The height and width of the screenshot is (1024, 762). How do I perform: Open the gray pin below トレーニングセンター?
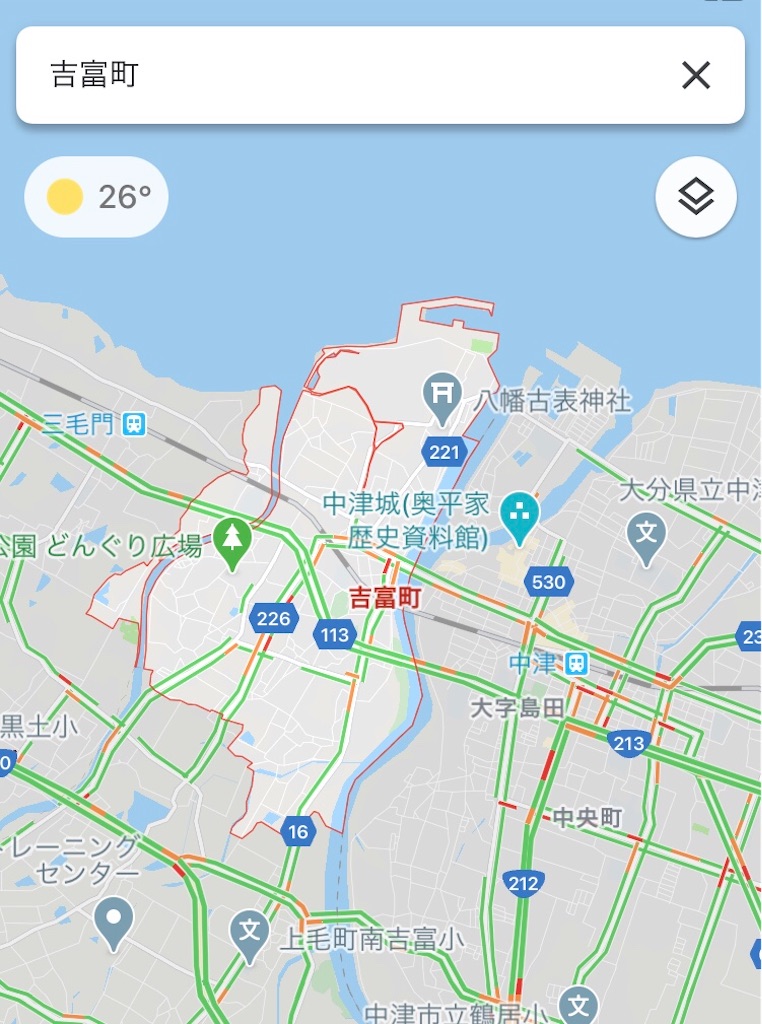coord(114,918)
